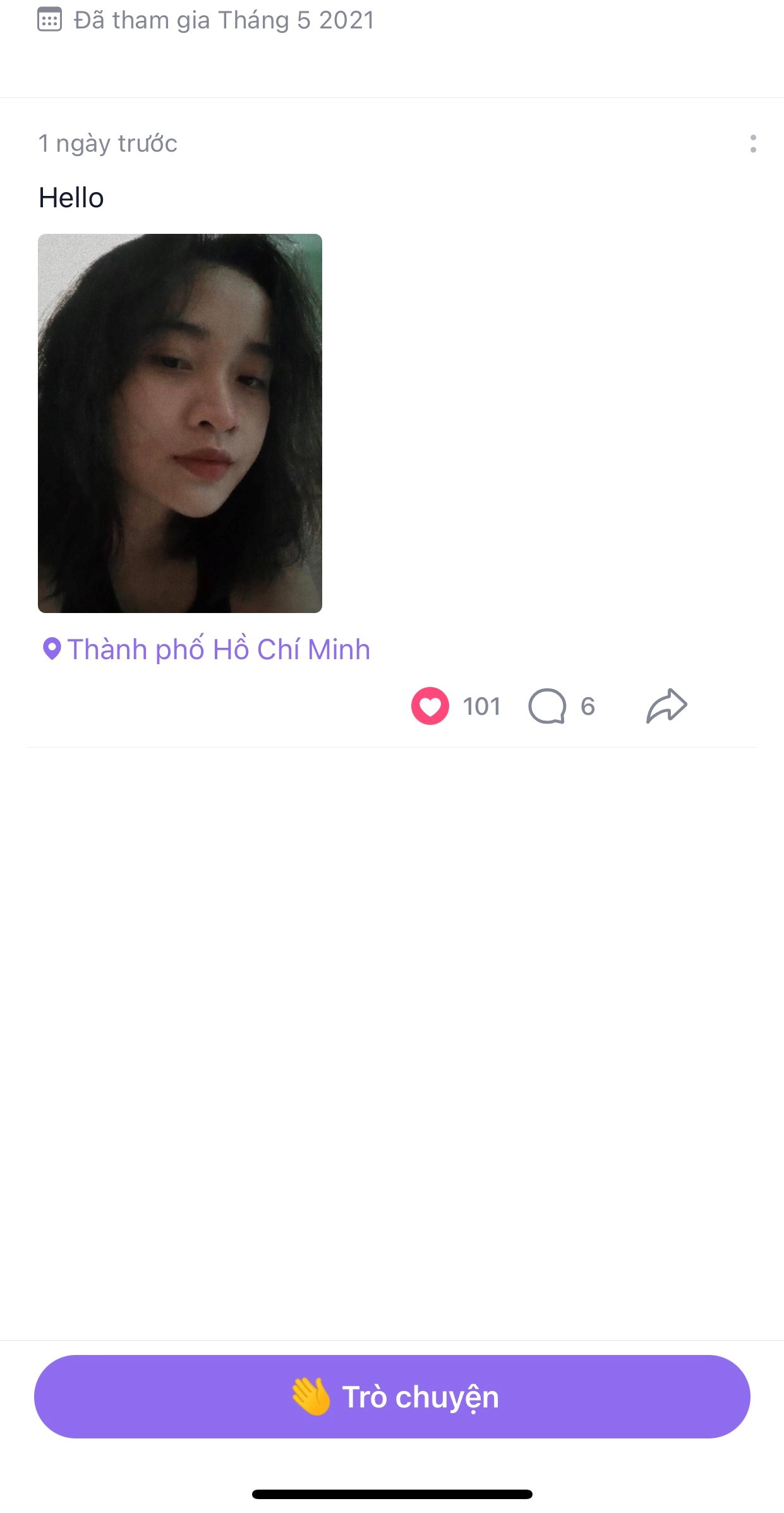Tap the heart icon on the Hello post
This screenshot has width=784, height=1513.
[x=430, y=705]
